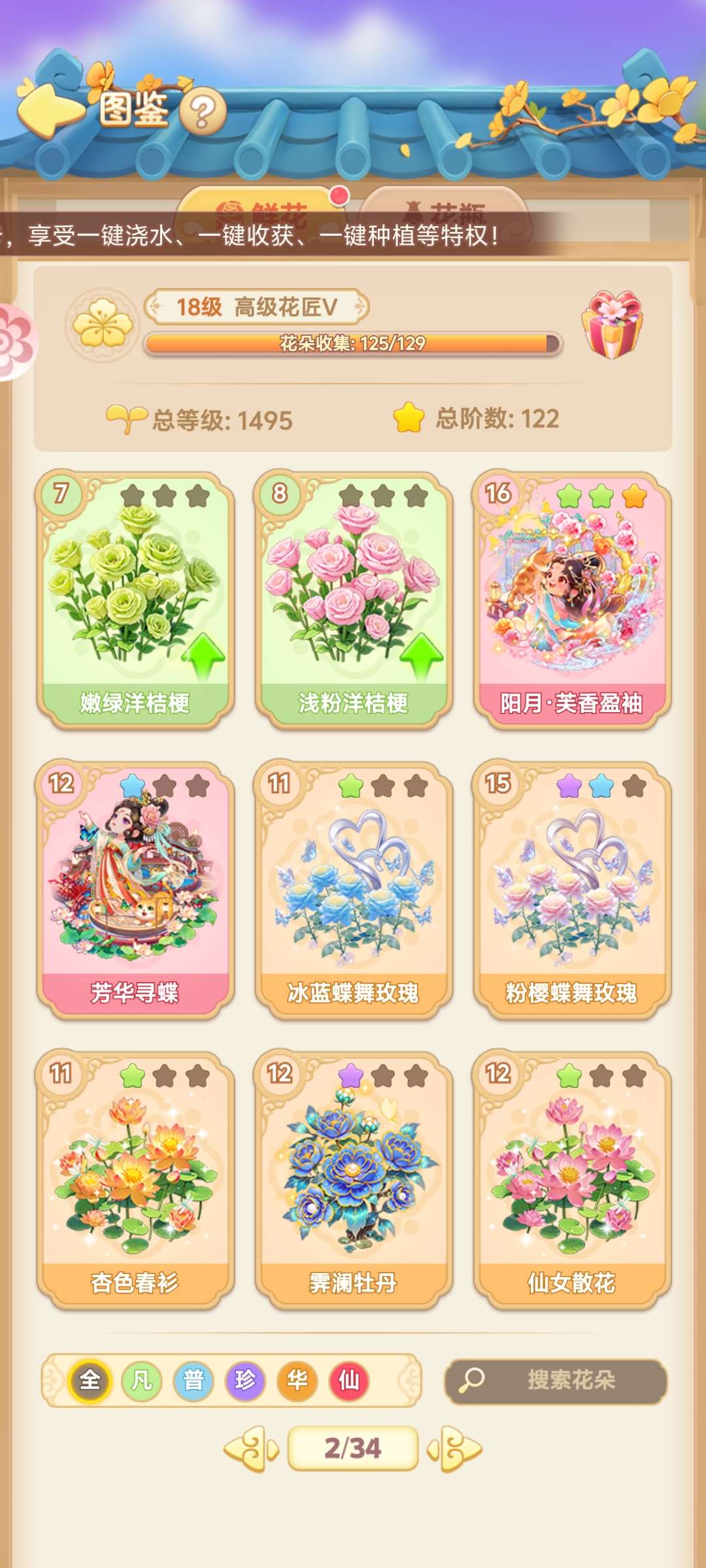The height and width of the screenshot is (1568, 706).
Task: View the 芳华寻蝶 card
Action: tap(135, 890)
